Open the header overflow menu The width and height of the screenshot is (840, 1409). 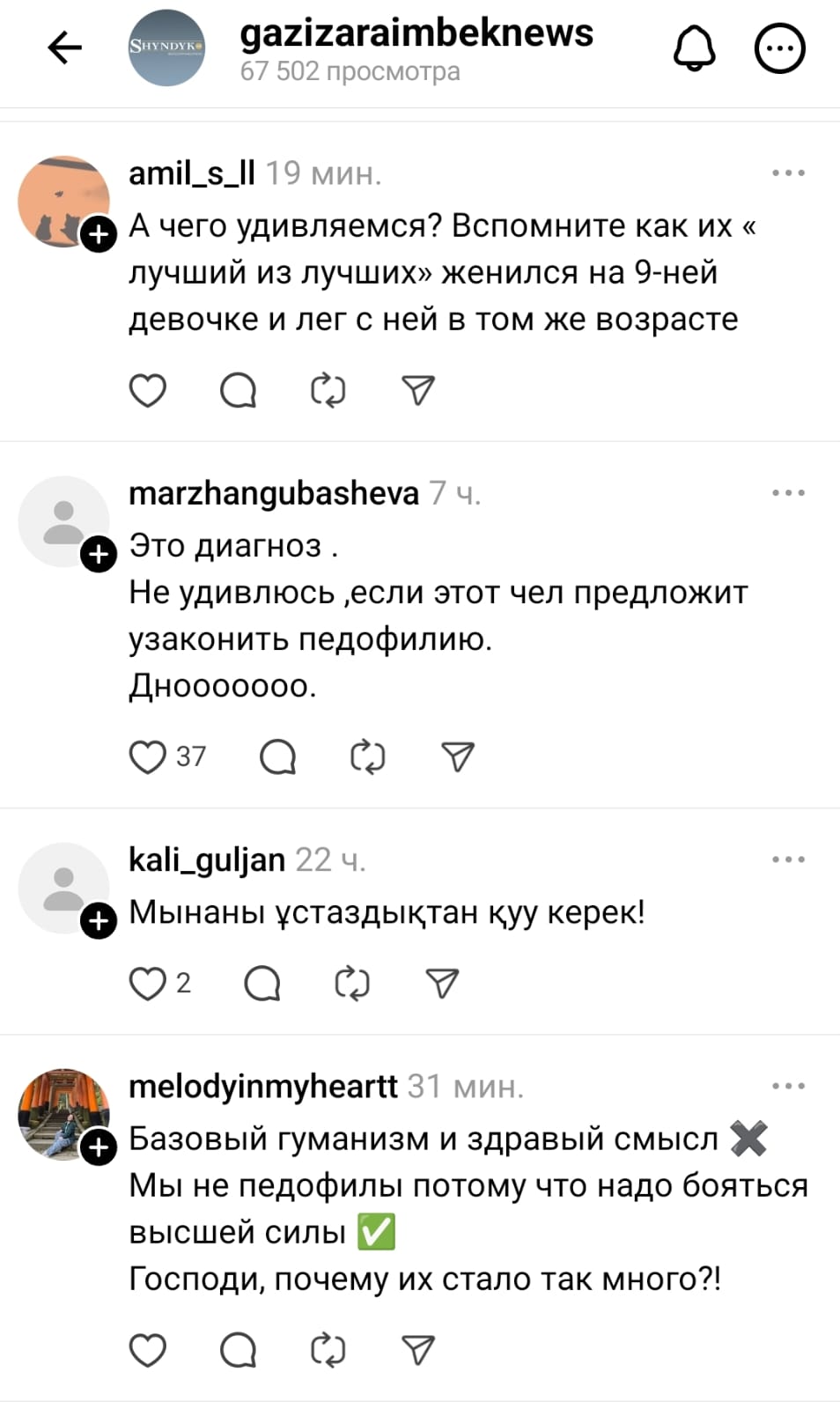click(780, 48)
